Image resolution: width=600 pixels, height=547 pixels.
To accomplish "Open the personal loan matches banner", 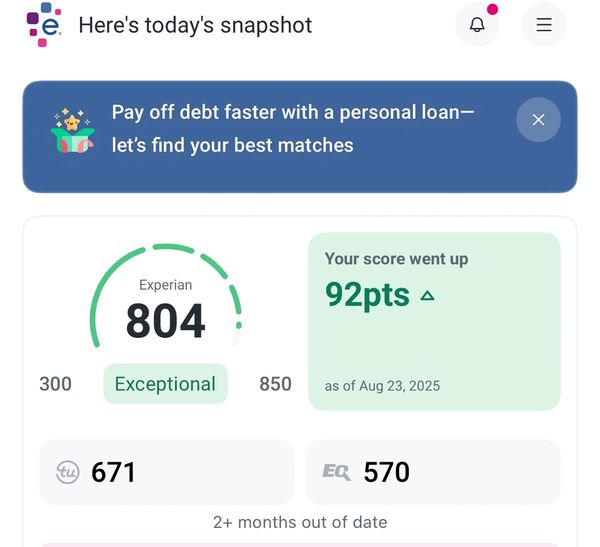I will click(x=280, y=129).
